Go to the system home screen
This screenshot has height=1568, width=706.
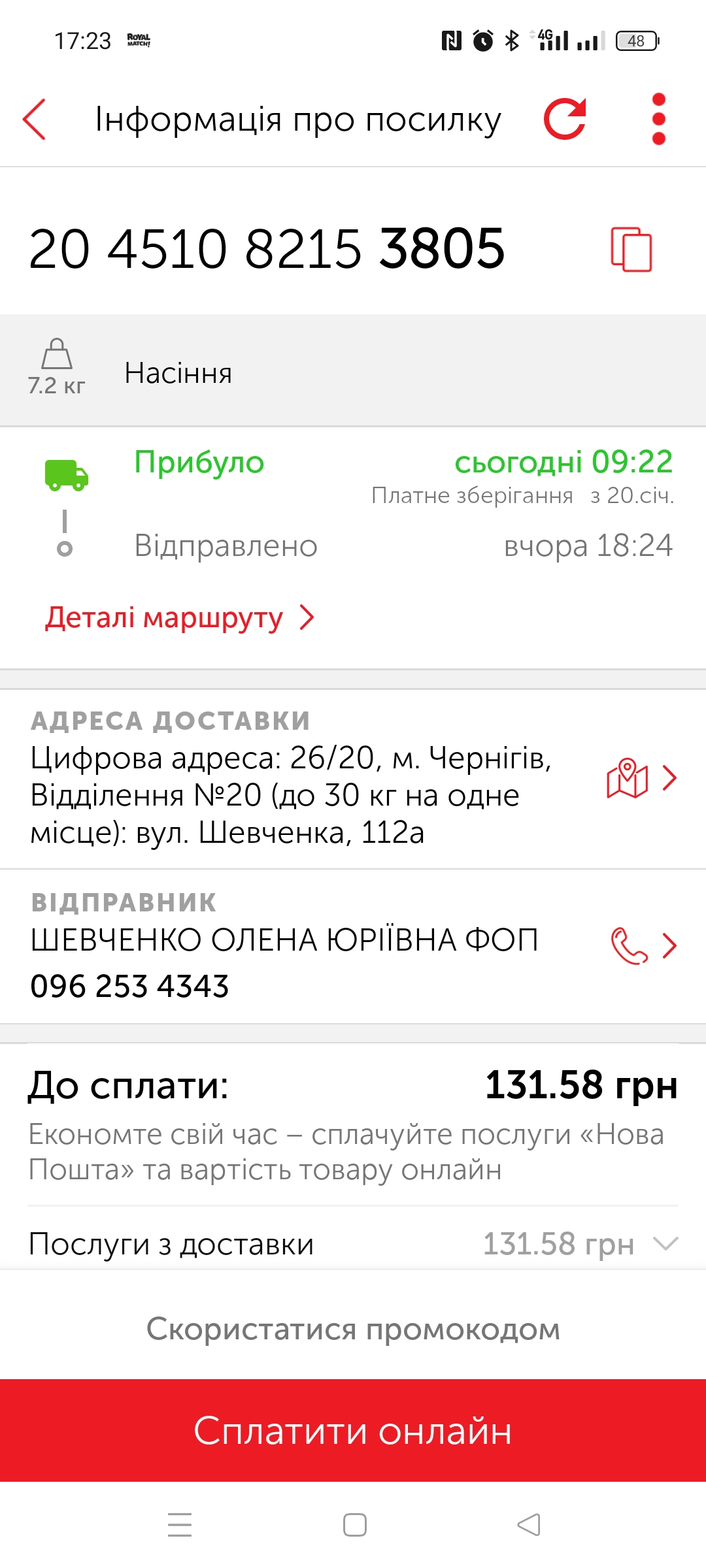pos(354,1525)
